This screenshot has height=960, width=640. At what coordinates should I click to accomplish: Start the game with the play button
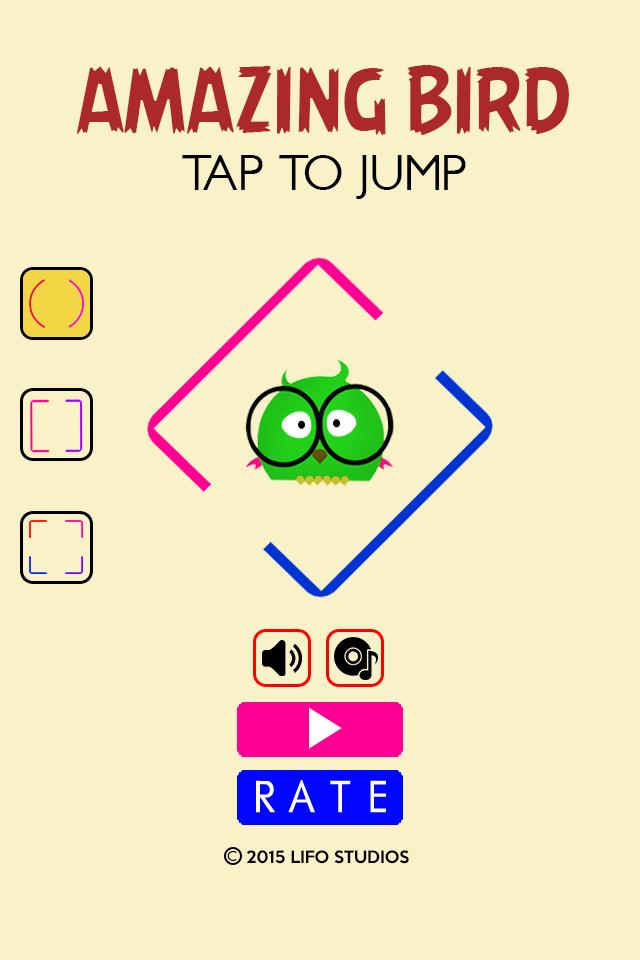point(320,729)
